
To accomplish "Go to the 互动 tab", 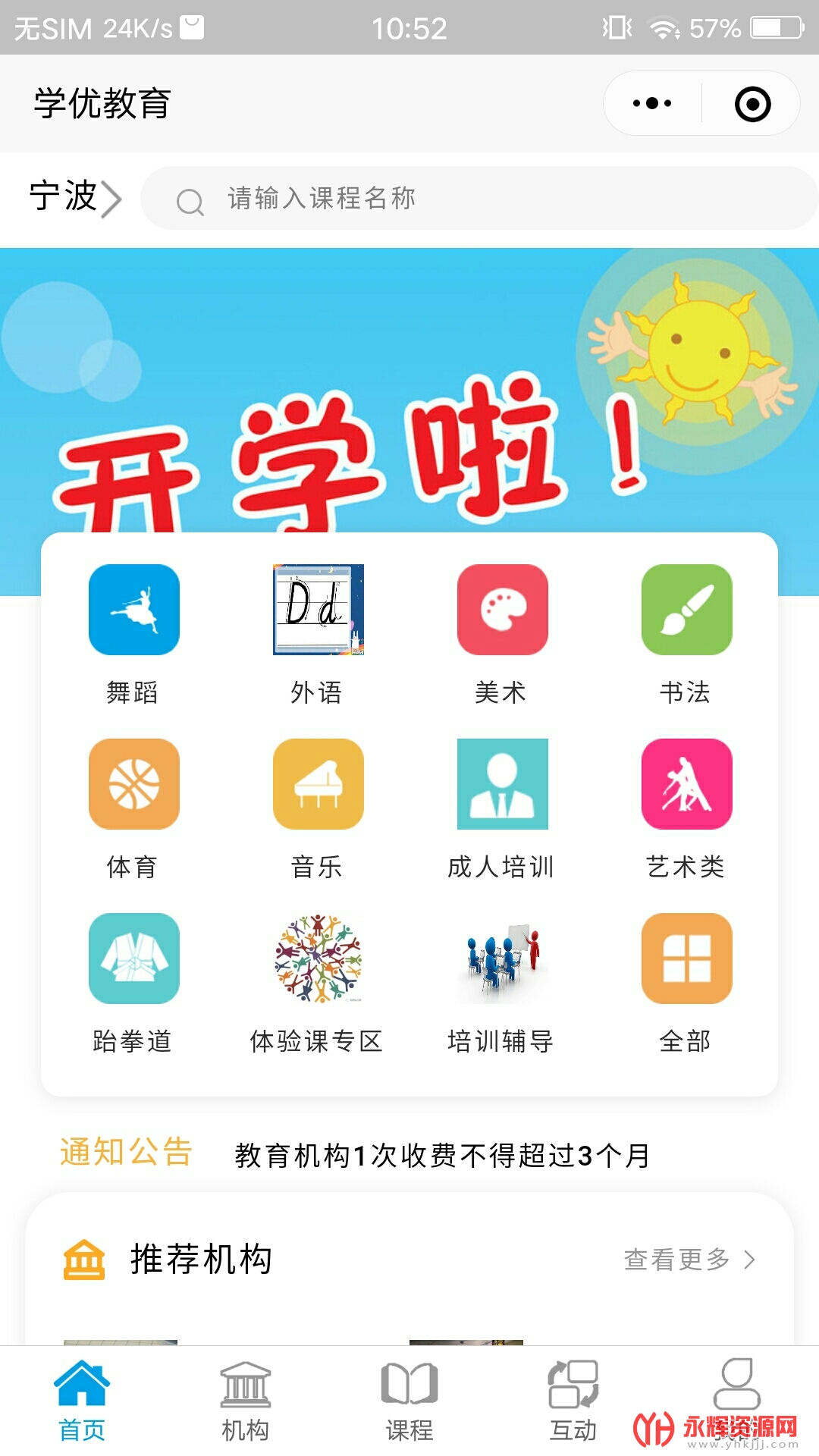I will [x=573, y=1401].
